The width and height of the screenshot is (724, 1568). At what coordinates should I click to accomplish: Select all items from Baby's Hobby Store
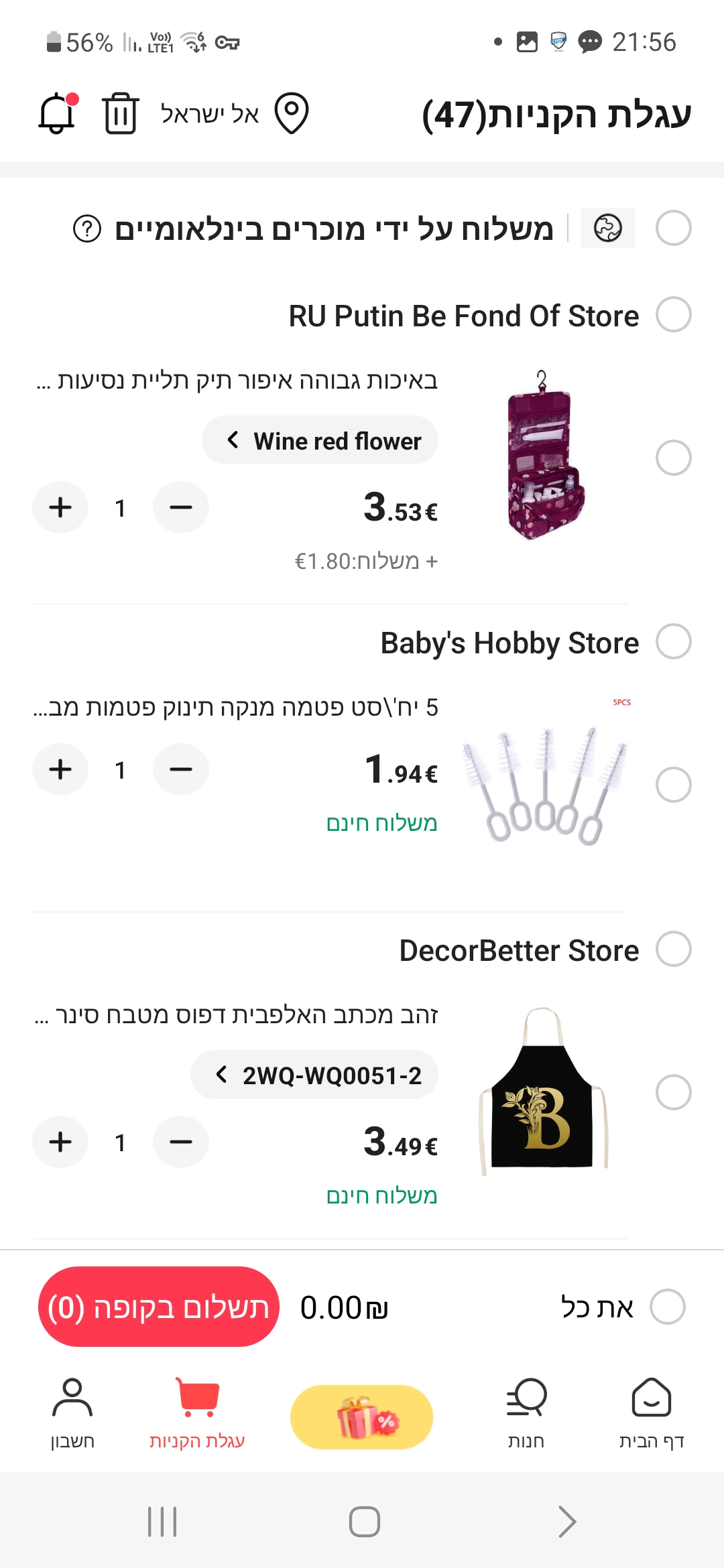point(673,642)
